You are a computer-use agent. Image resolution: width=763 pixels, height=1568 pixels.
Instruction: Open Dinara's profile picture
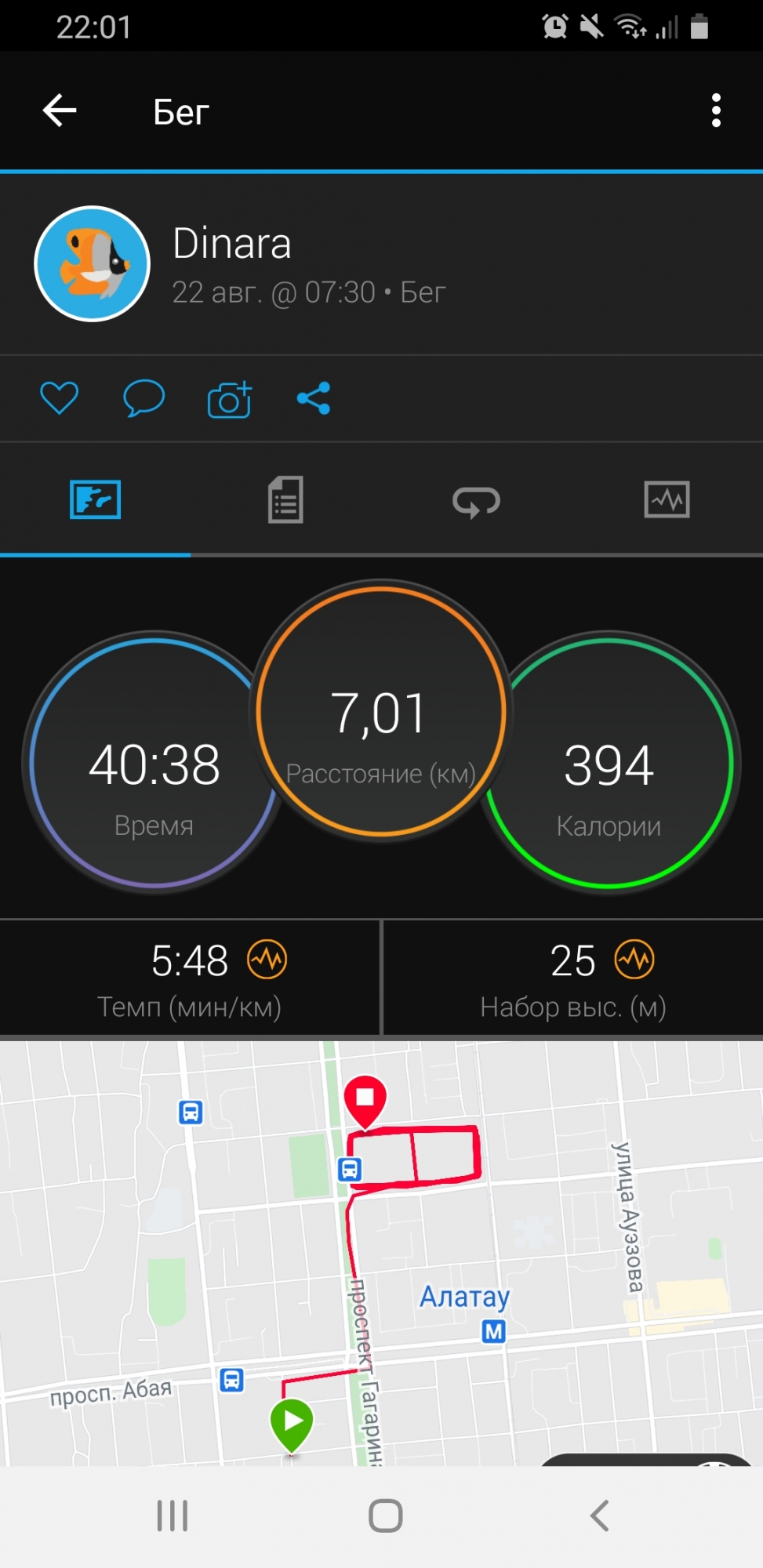[93, 264]
